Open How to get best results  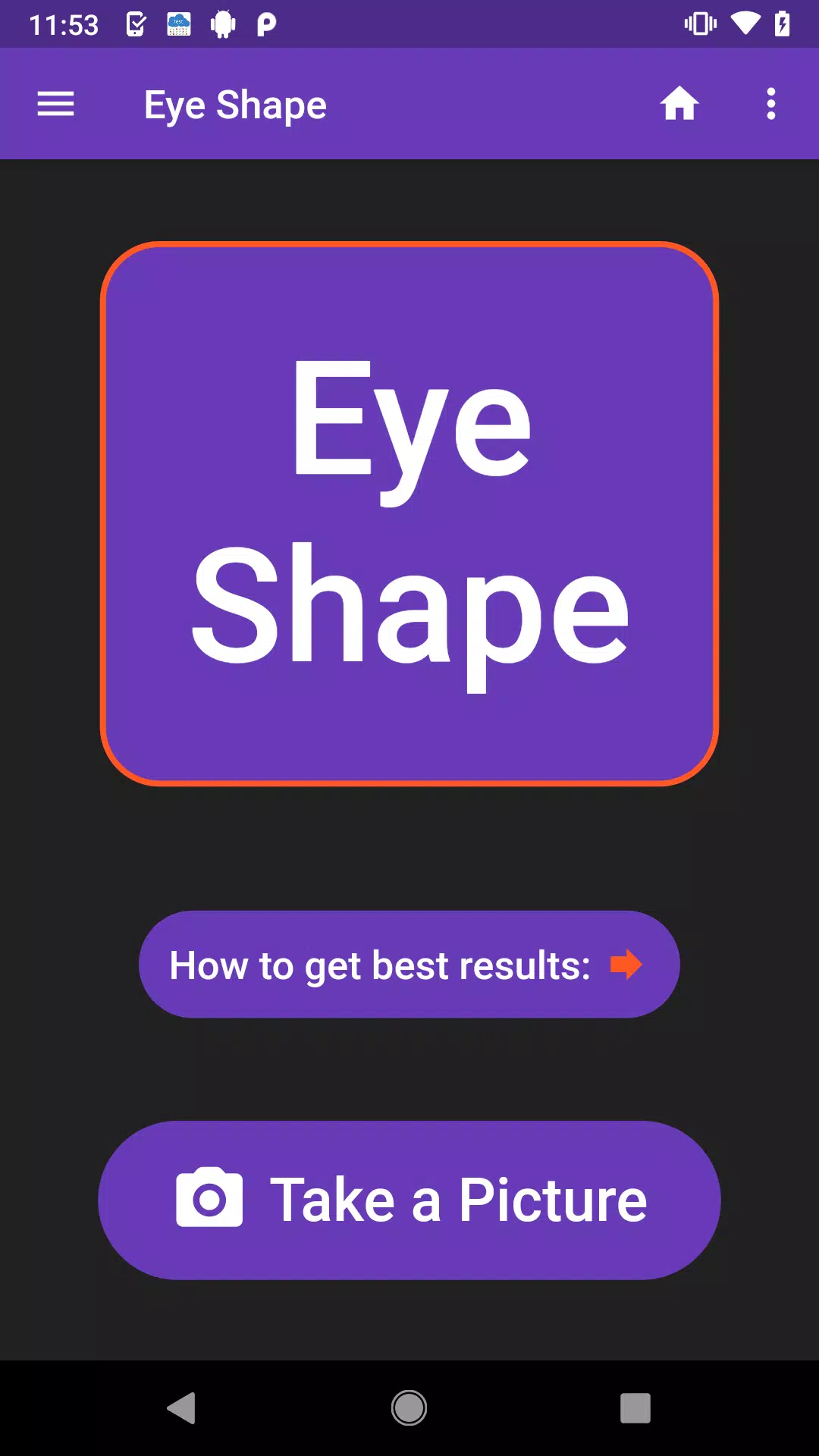click(409, 965)
